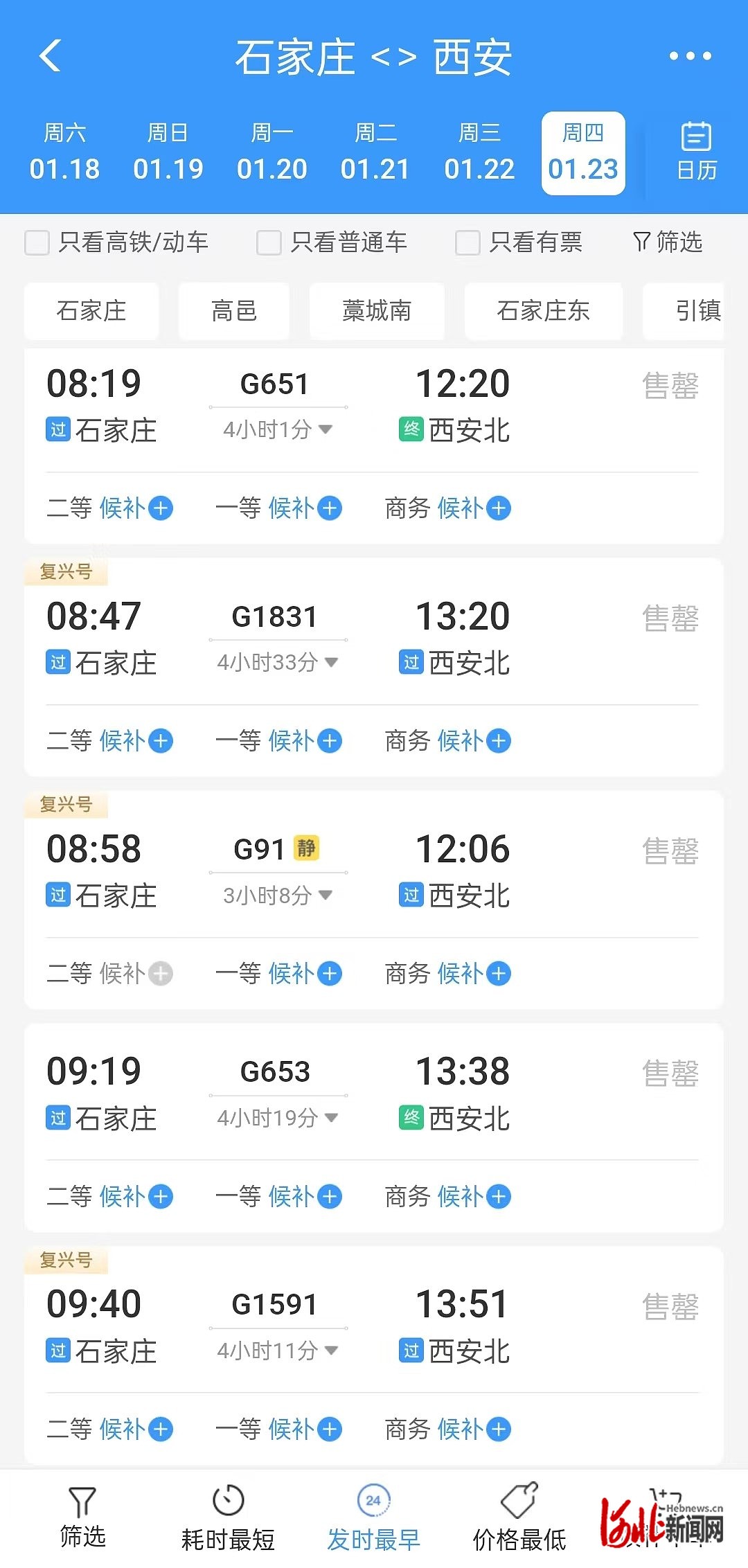Screen dimensions: 748x1568
Task: Switch to date 周三 01.22
Action: (x=479, y=152)
